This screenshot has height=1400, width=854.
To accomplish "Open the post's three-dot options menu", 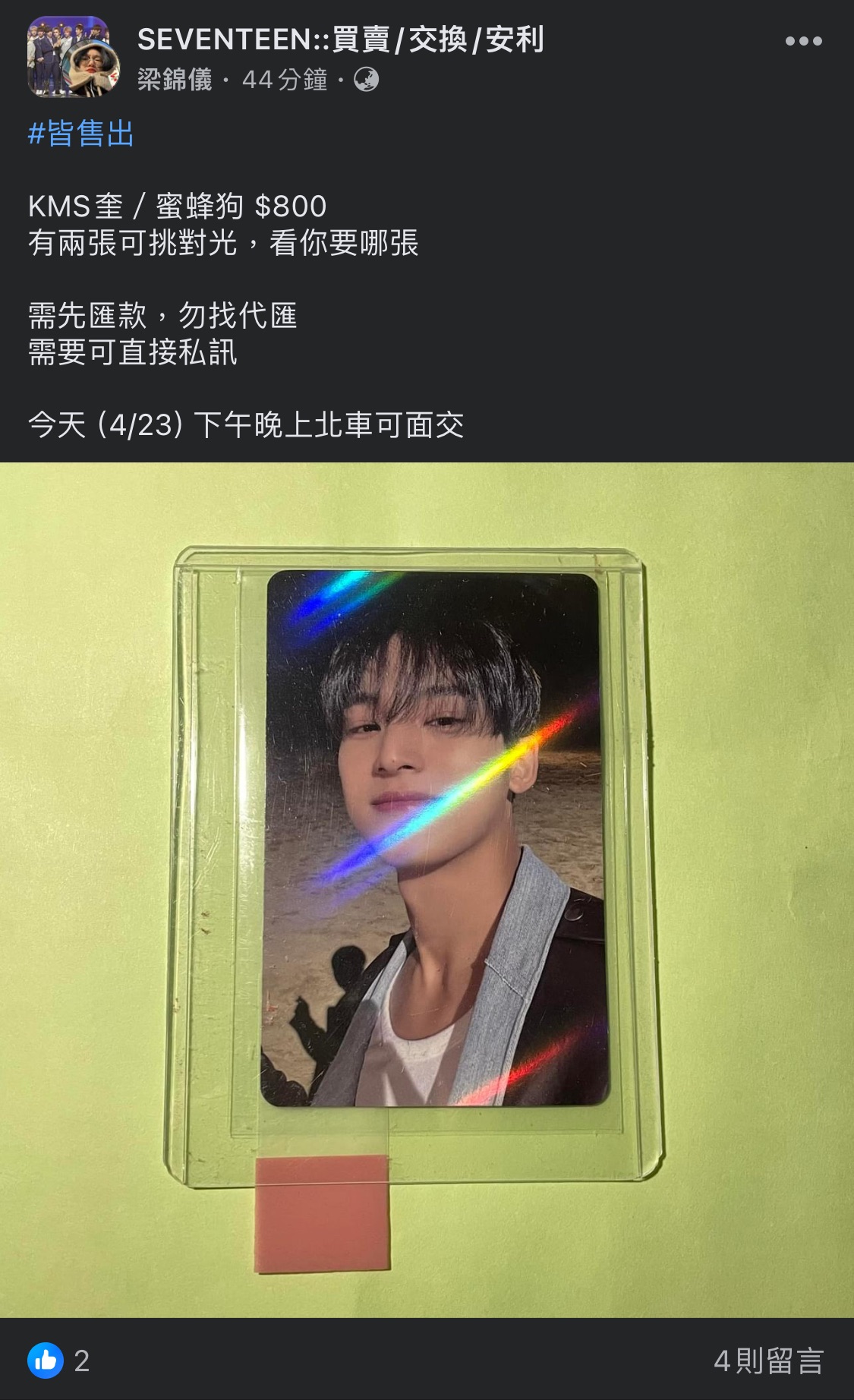I will [x=803, y=41].
